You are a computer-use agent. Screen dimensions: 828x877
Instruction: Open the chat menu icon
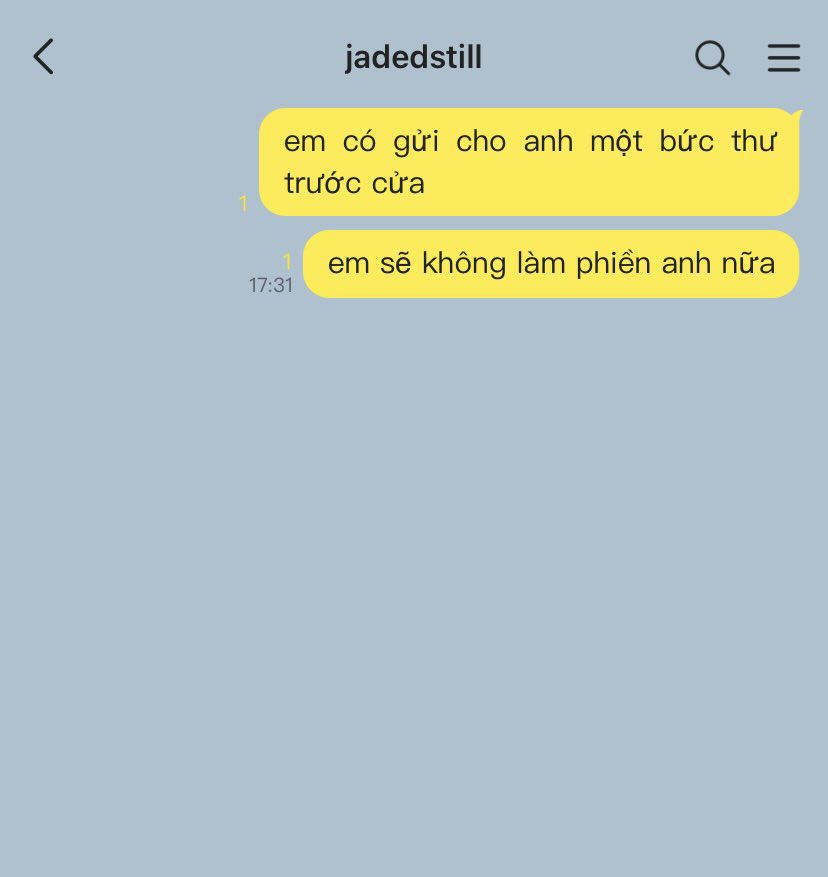(x=783, y=57)
